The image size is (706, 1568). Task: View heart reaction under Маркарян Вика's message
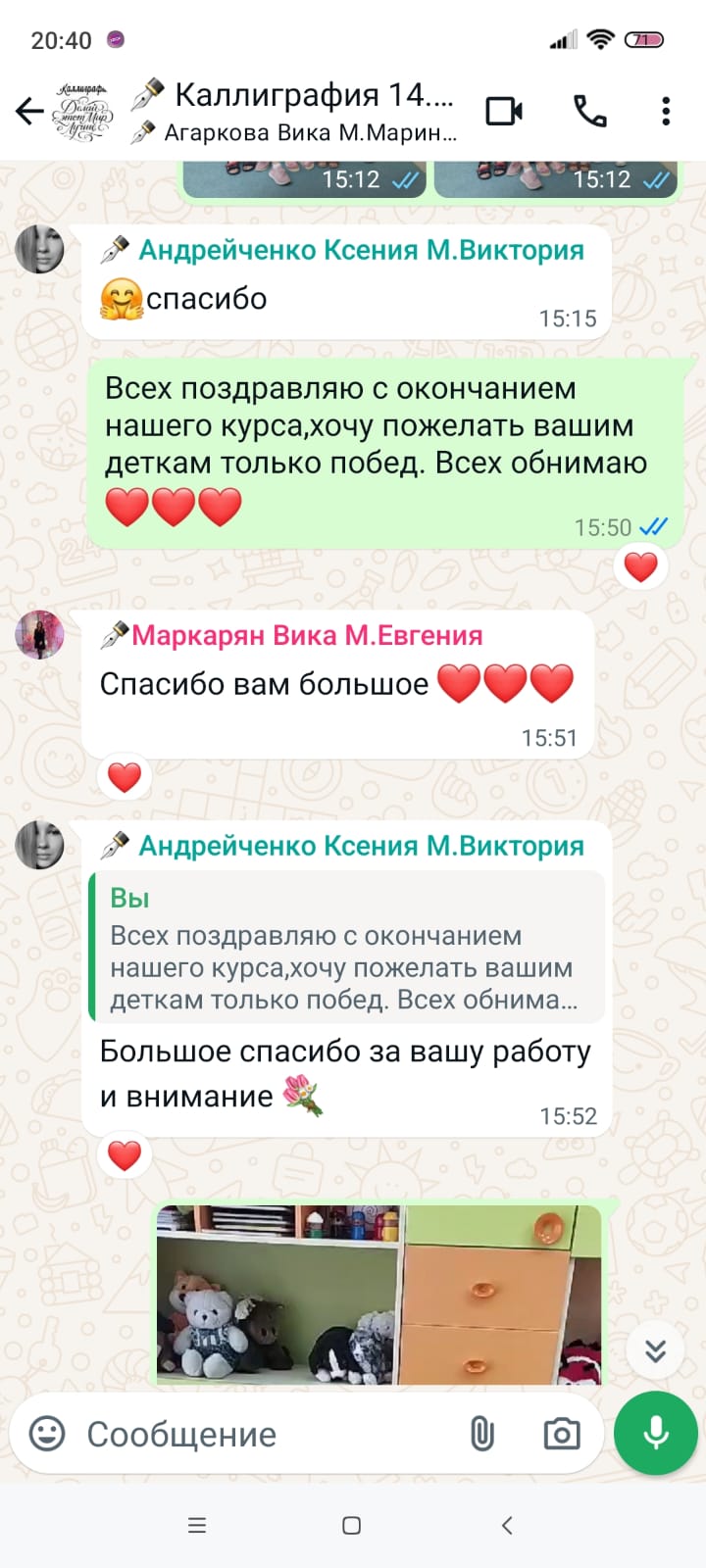point(125,777)
